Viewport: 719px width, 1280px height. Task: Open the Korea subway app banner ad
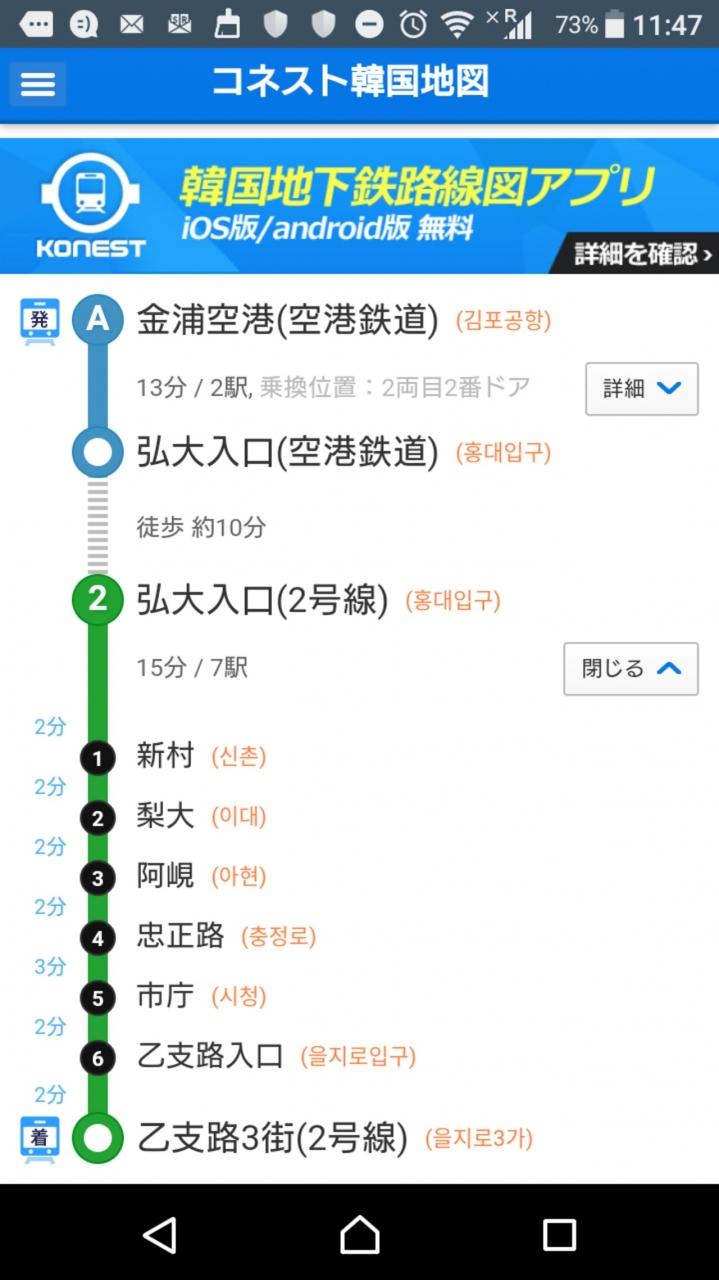pyautogui.click(x=359, y=206)
